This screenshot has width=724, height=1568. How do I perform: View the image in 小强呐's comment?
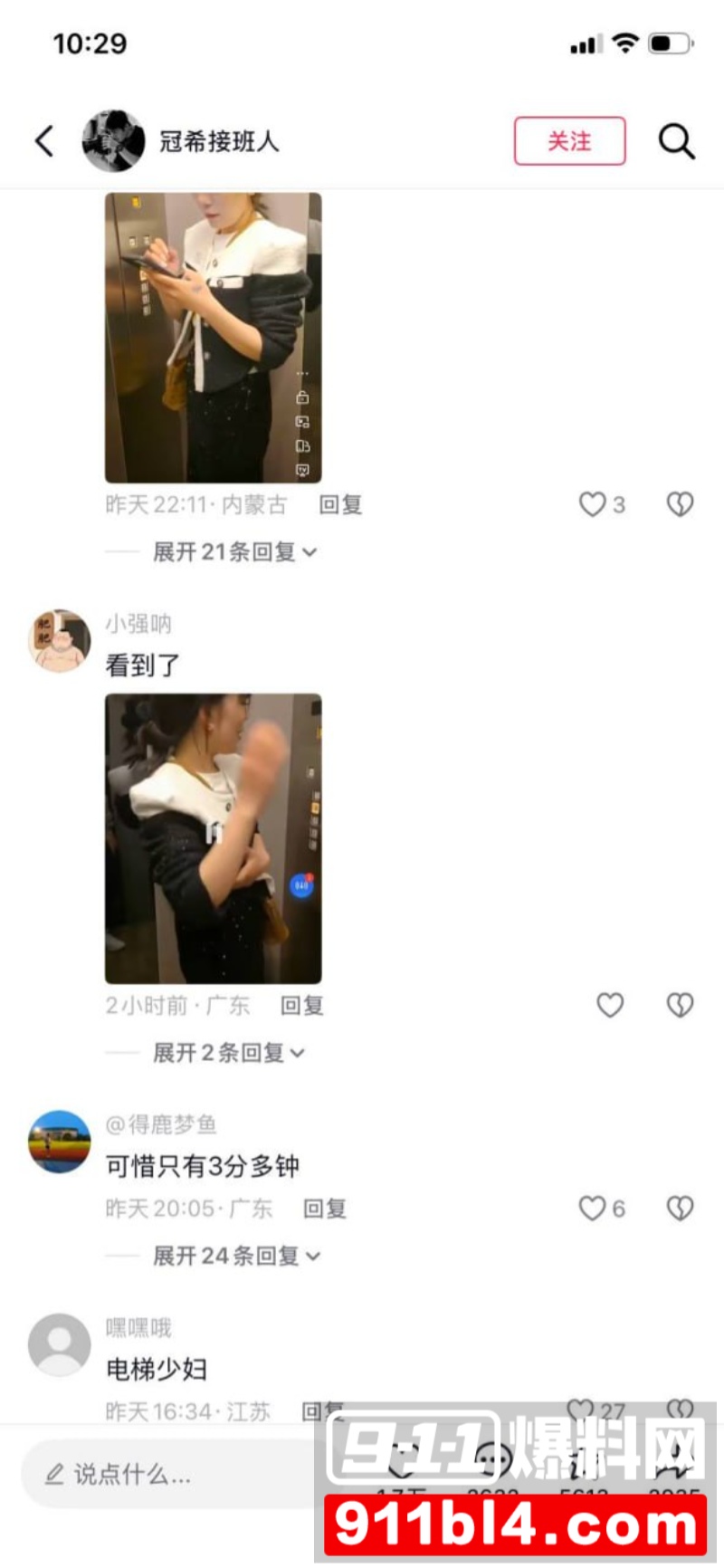214,838
